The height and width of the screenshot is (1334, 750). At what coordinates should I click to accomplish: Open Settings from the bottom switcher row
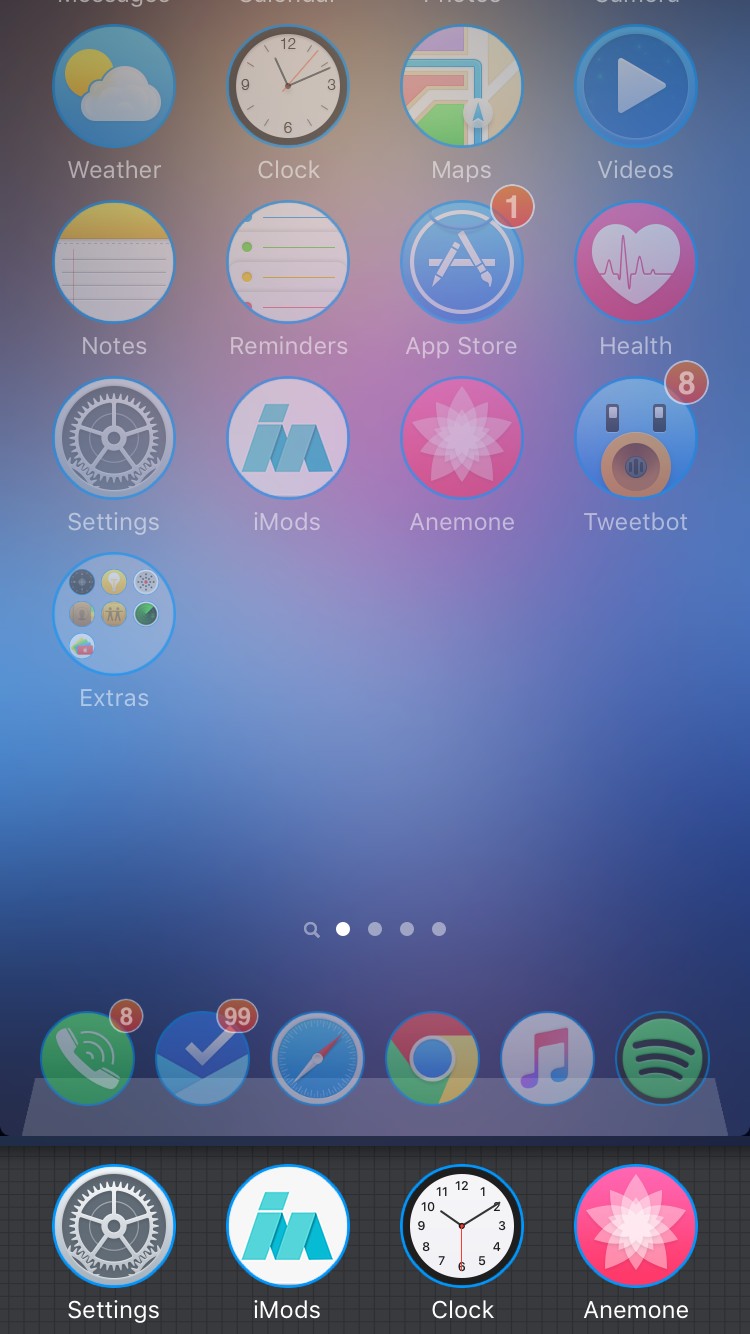coord(113,1226)
